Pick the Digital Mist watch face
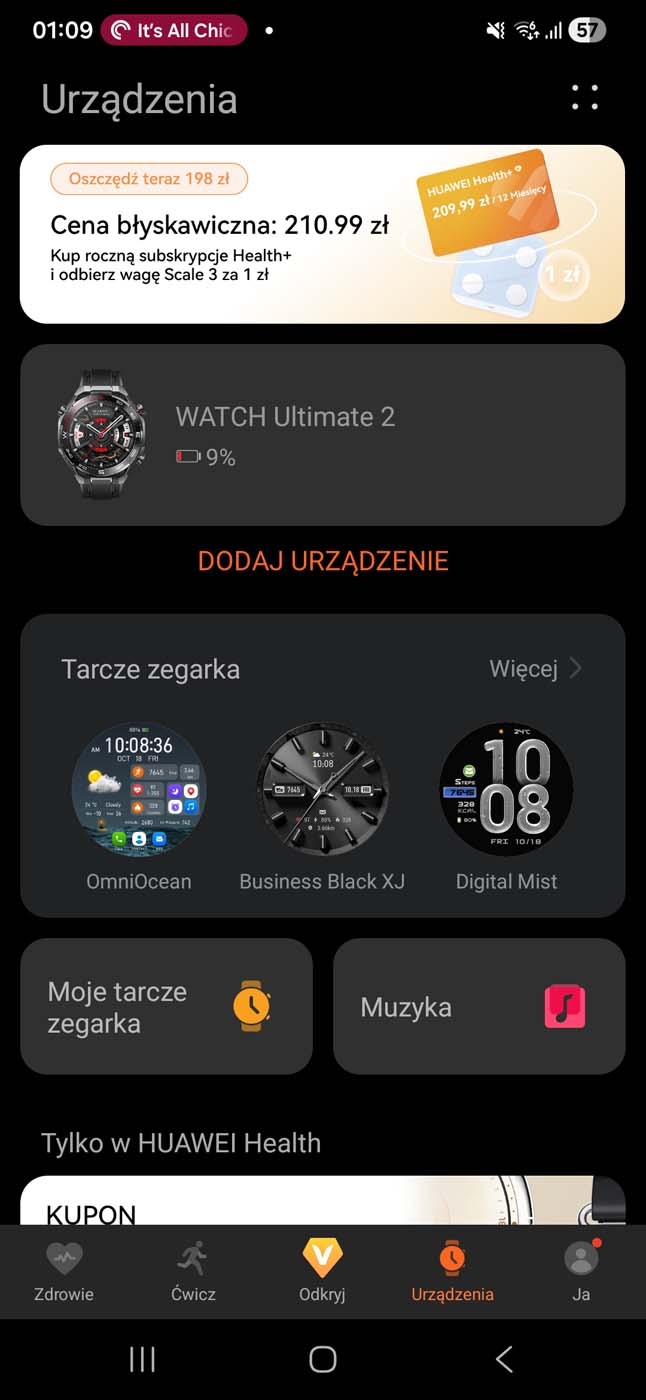The image size is (646, 1400). [x=506, y=790]
